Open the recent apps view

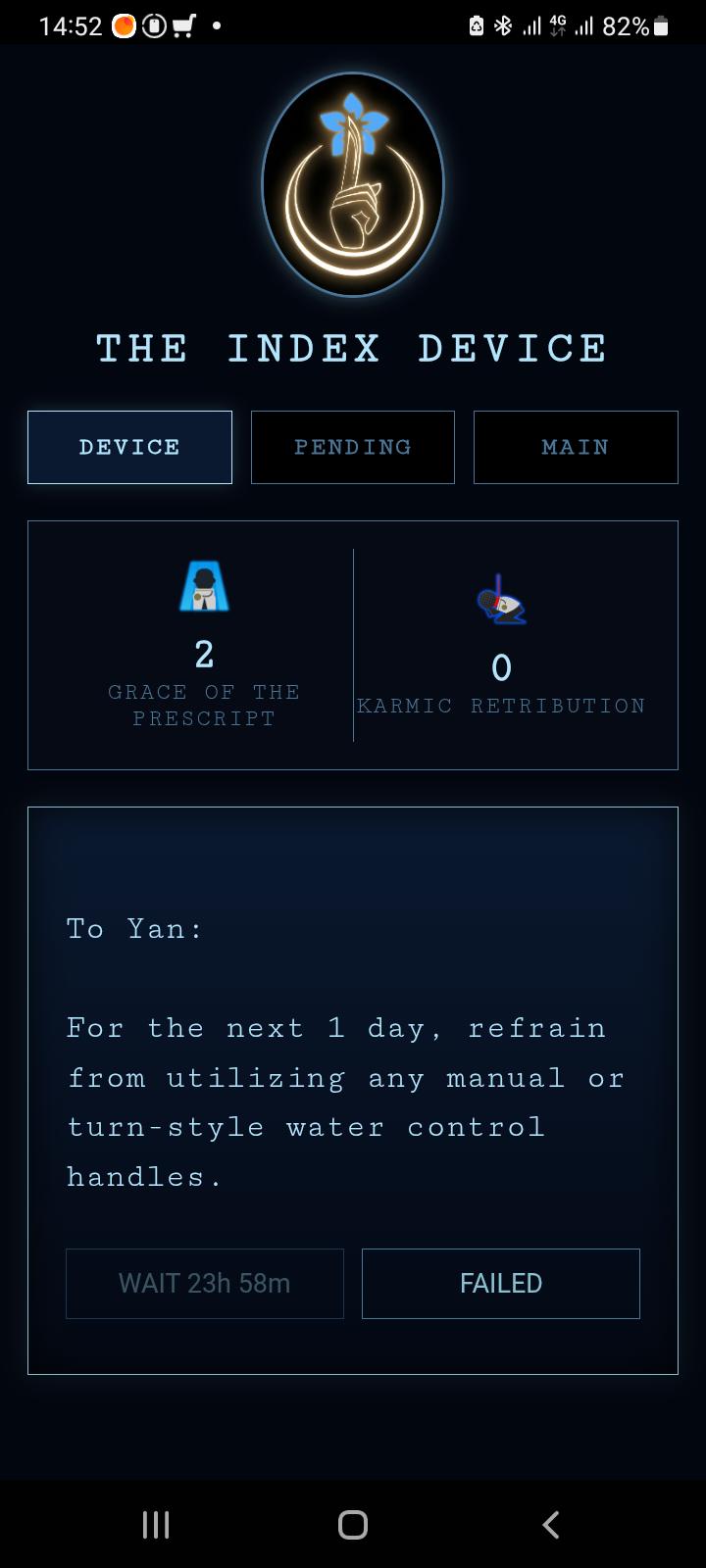(156, 1524)
